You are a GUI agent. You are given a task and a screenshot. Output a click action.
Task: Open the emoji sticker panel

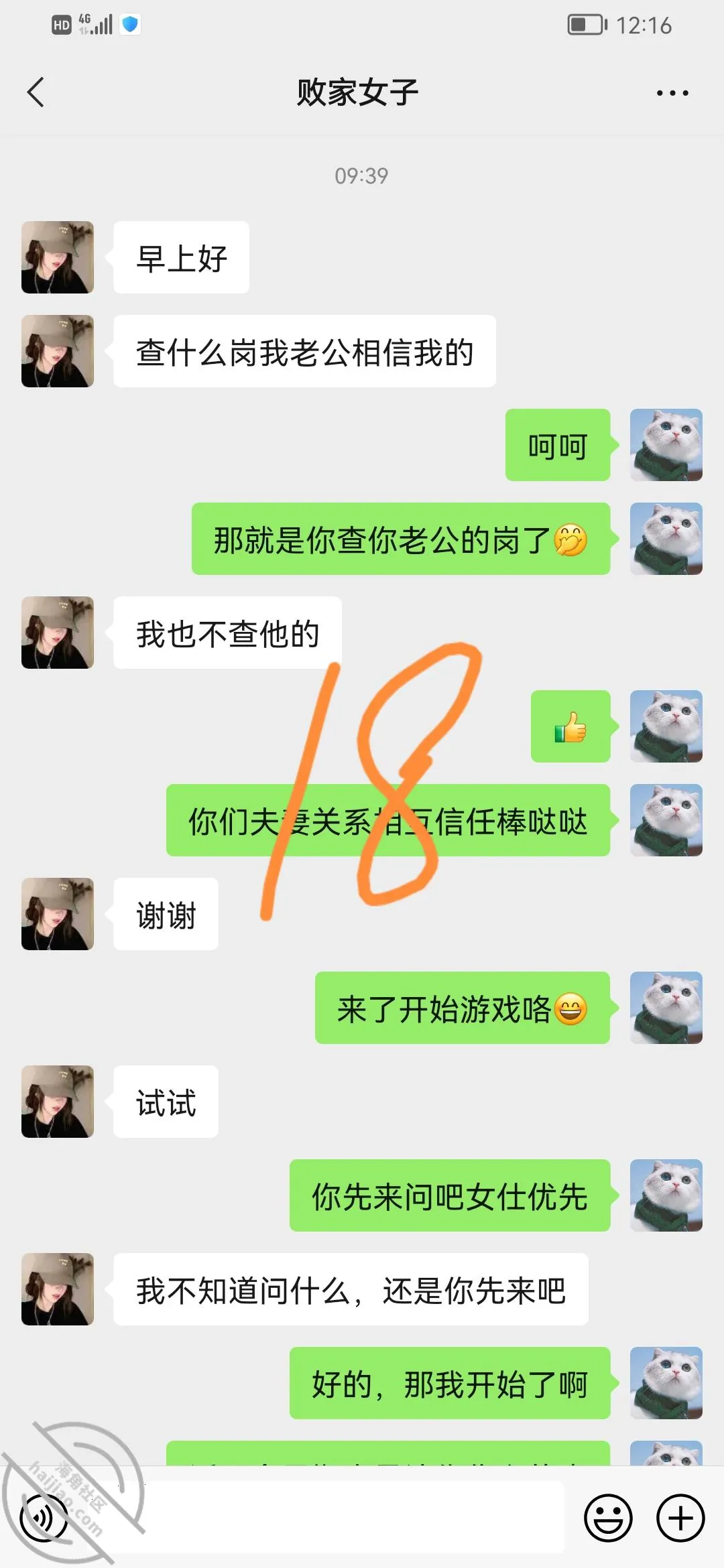[x=608, y=1518]
